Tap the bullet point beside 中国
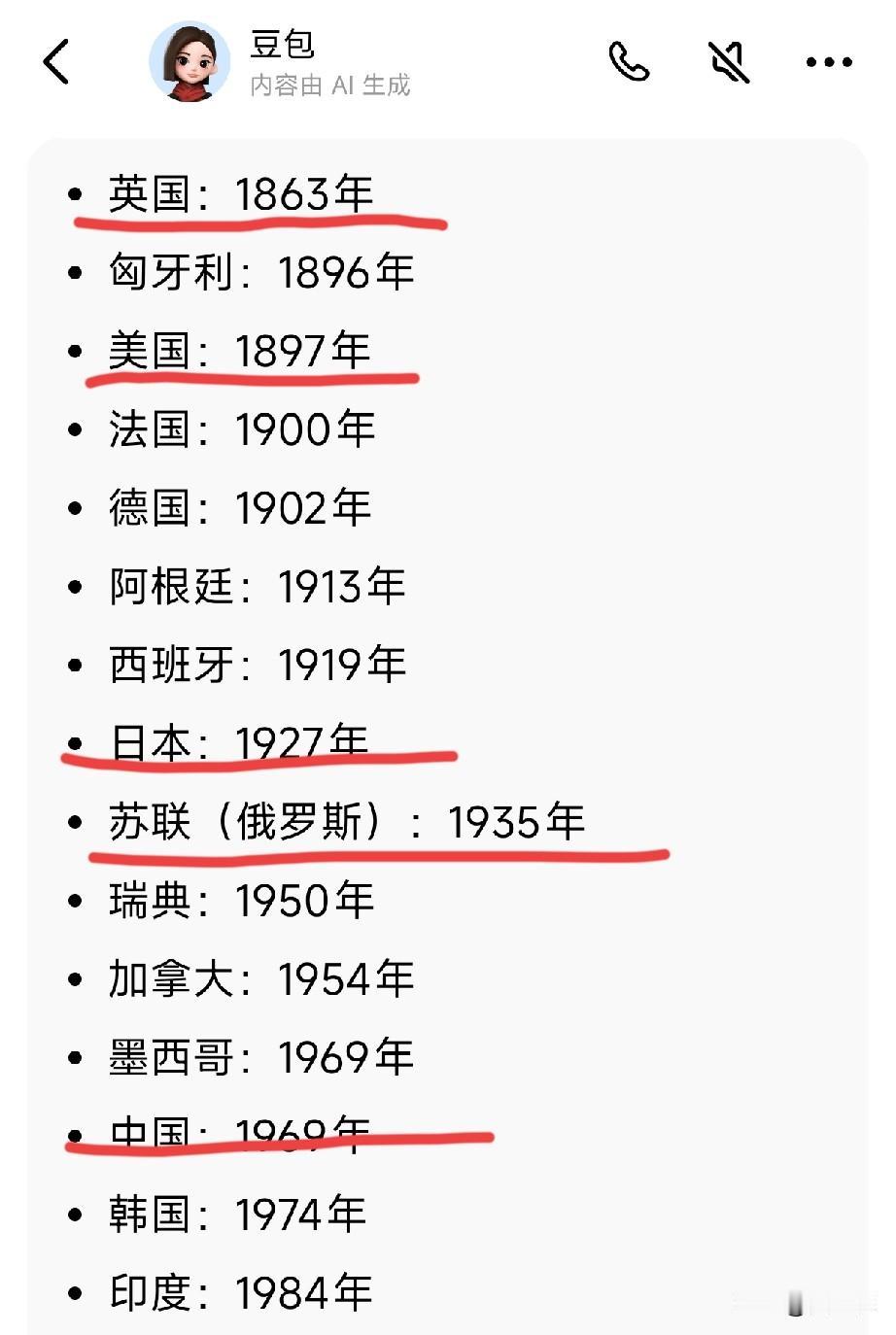896x1335 pixels. pyautogui.click(x=75, y=1132)
